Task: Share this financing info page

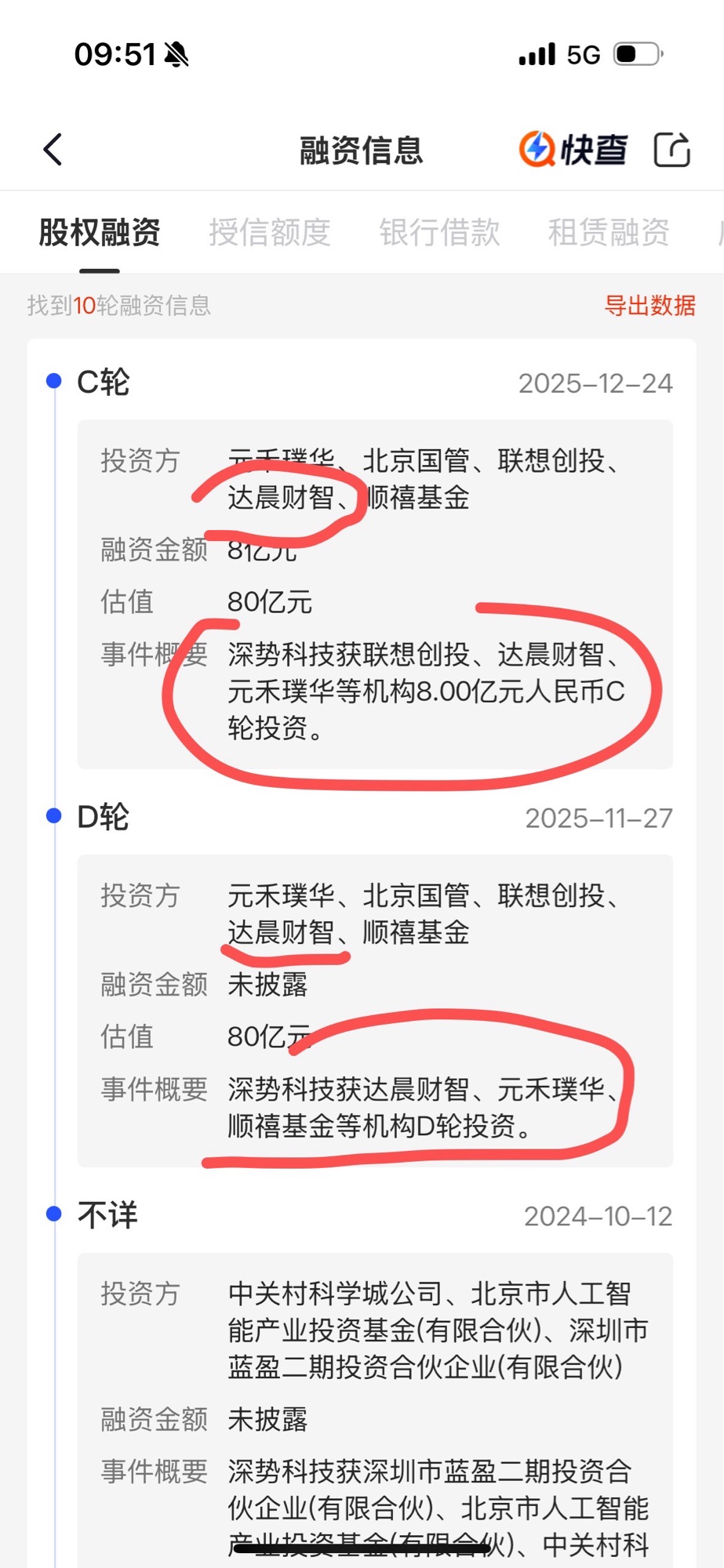Action: [x=672, y=149]
